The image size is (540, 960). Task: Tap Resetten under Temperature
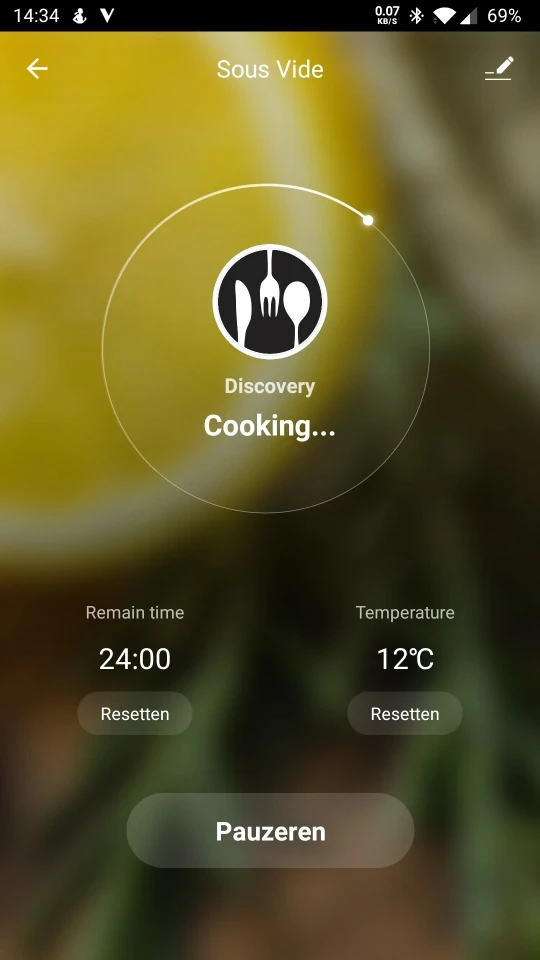(x=405, y=713)
